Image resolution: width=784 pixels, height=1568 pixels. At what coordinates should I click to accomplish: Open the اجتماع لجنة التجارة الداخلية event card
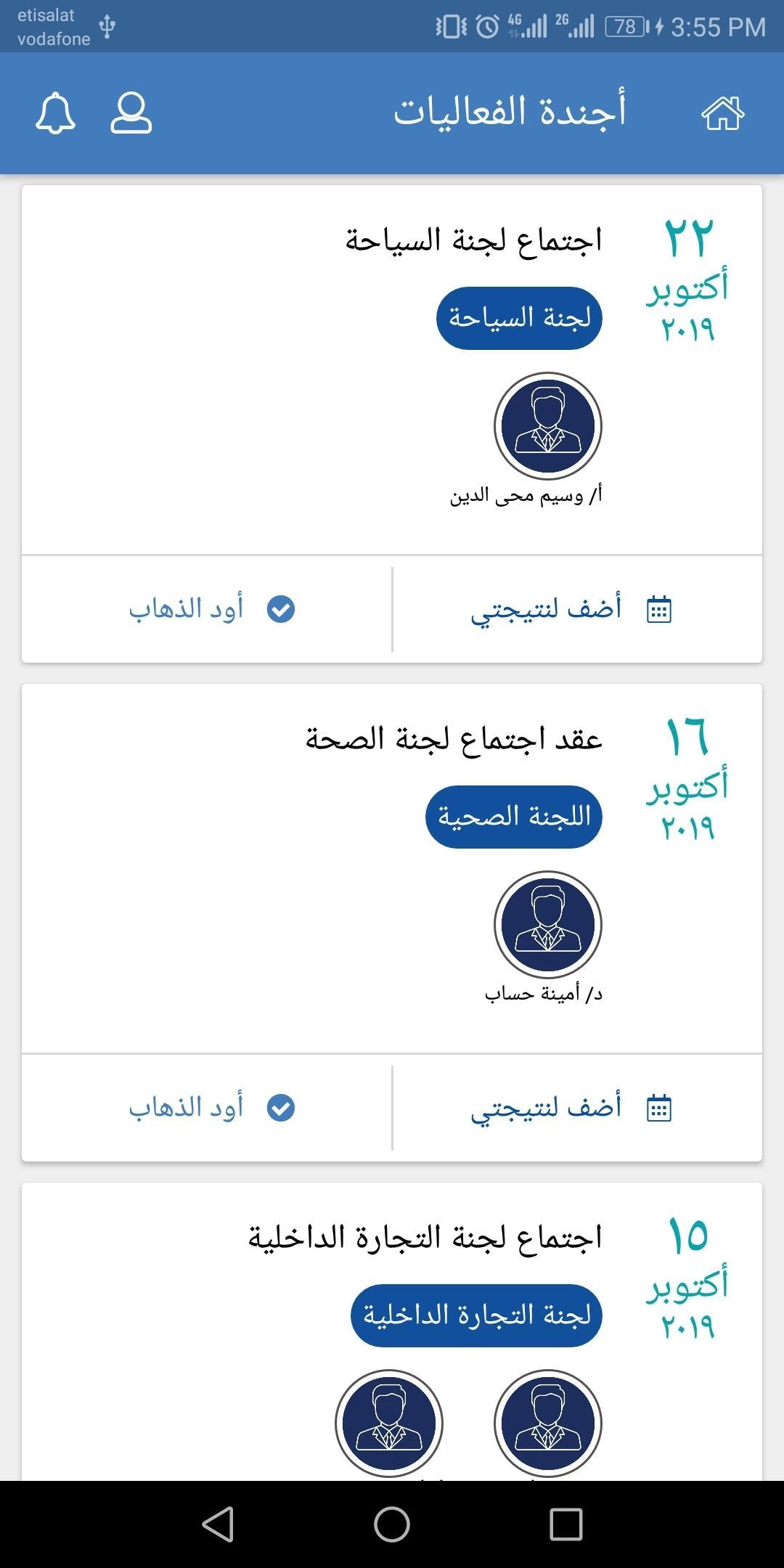tap(425, 1237)
